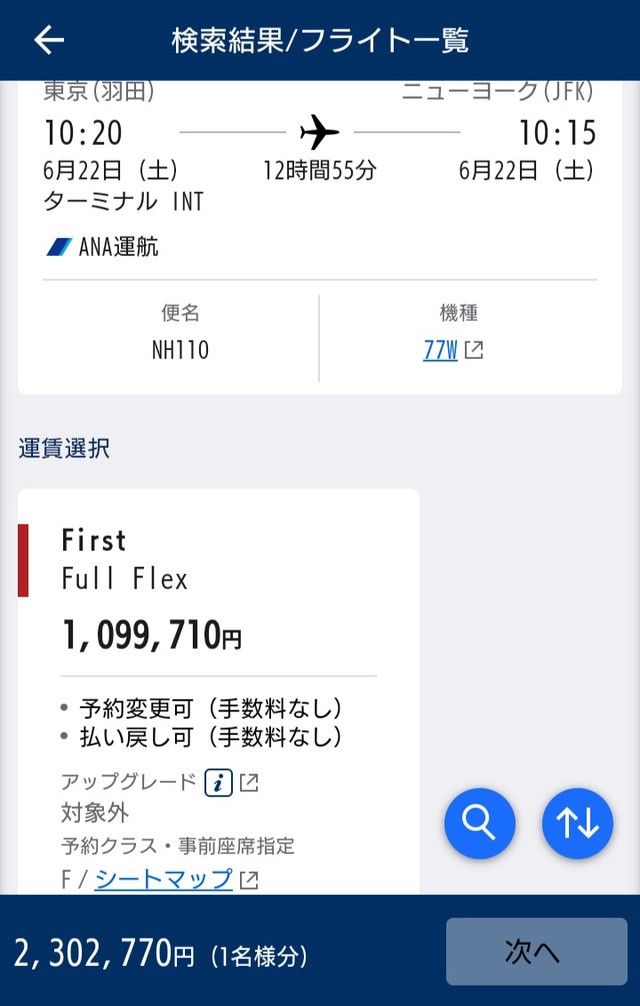Tap the blue search floating button
This screenshot has width=640, height=1006.
click(x=480, y=823)
